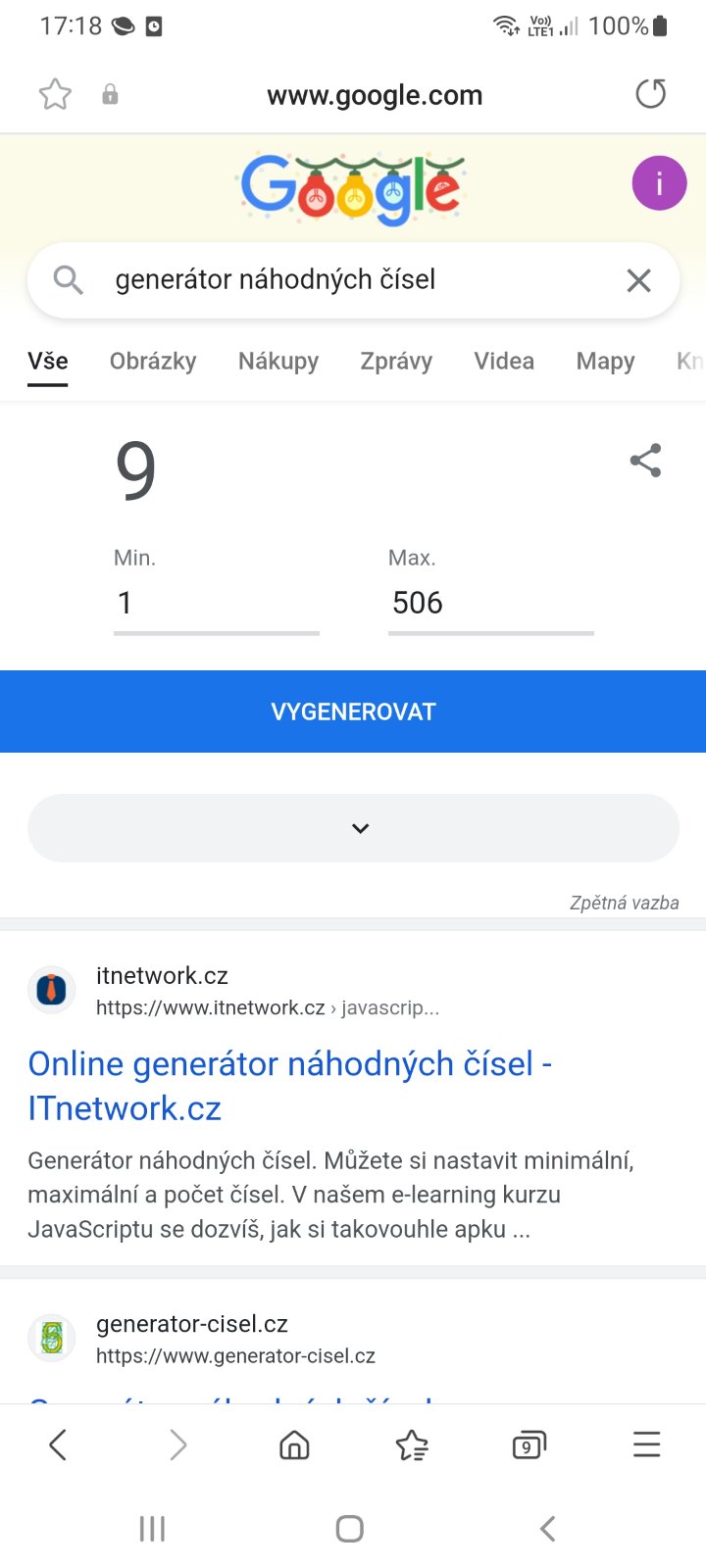Reload the current page
This screenshot has width=706, height=1568.
[650, 94]
